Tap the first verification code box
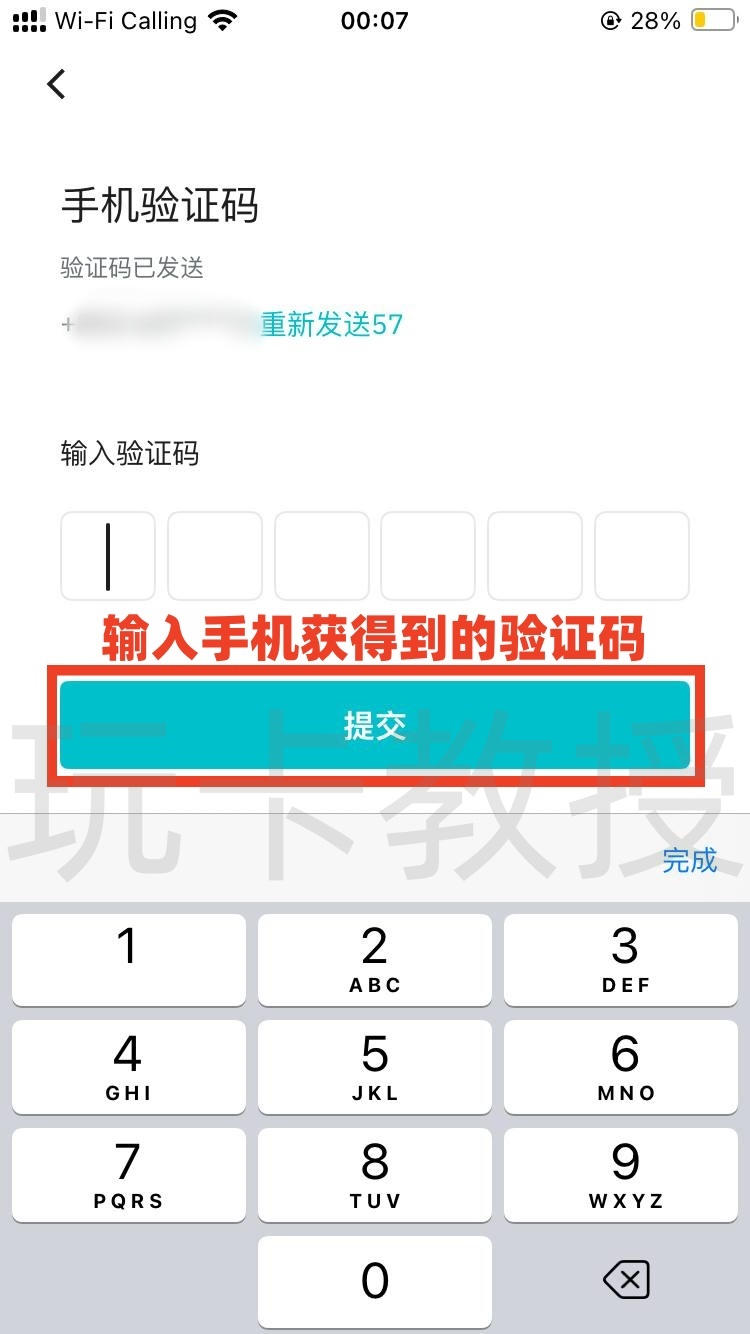The width and height of the screenshot is (750, 1334). pos(107,556)
